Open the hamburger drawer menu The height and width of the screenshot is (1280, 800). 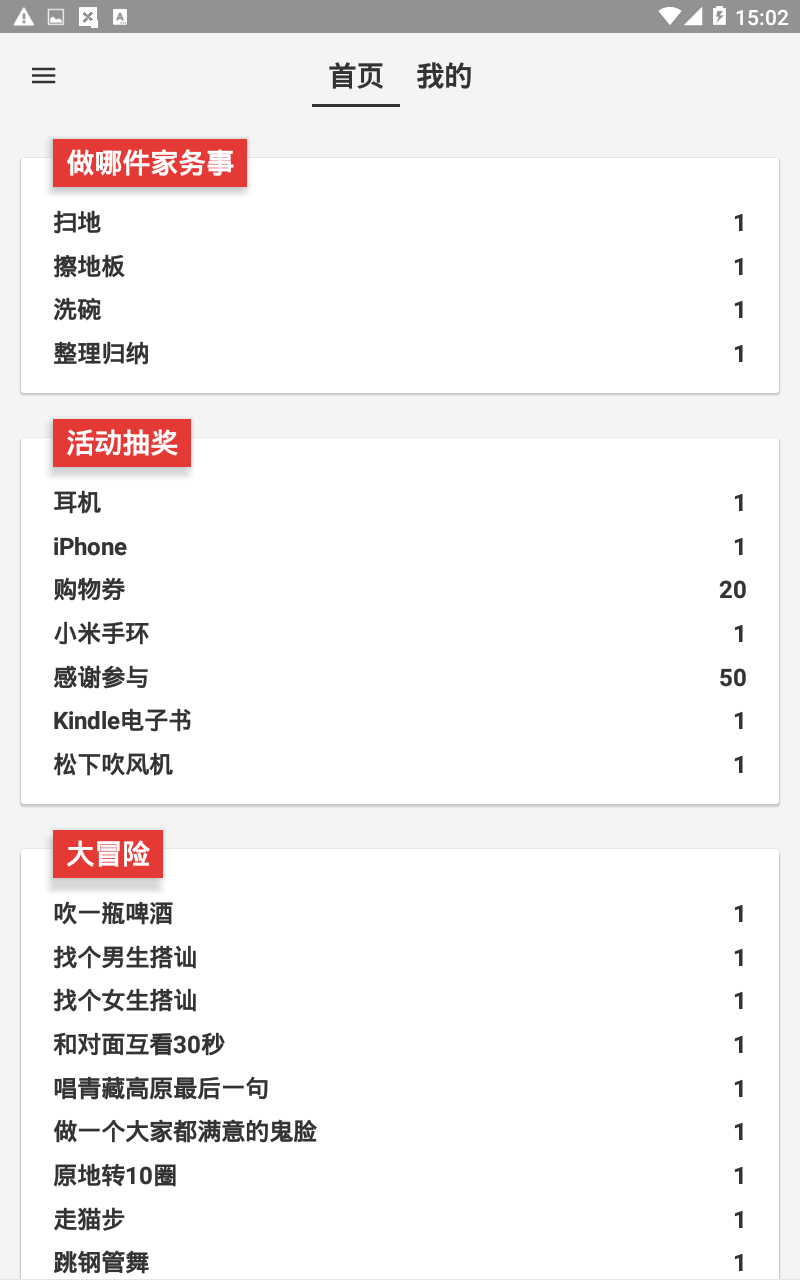(x=44, y=76)
